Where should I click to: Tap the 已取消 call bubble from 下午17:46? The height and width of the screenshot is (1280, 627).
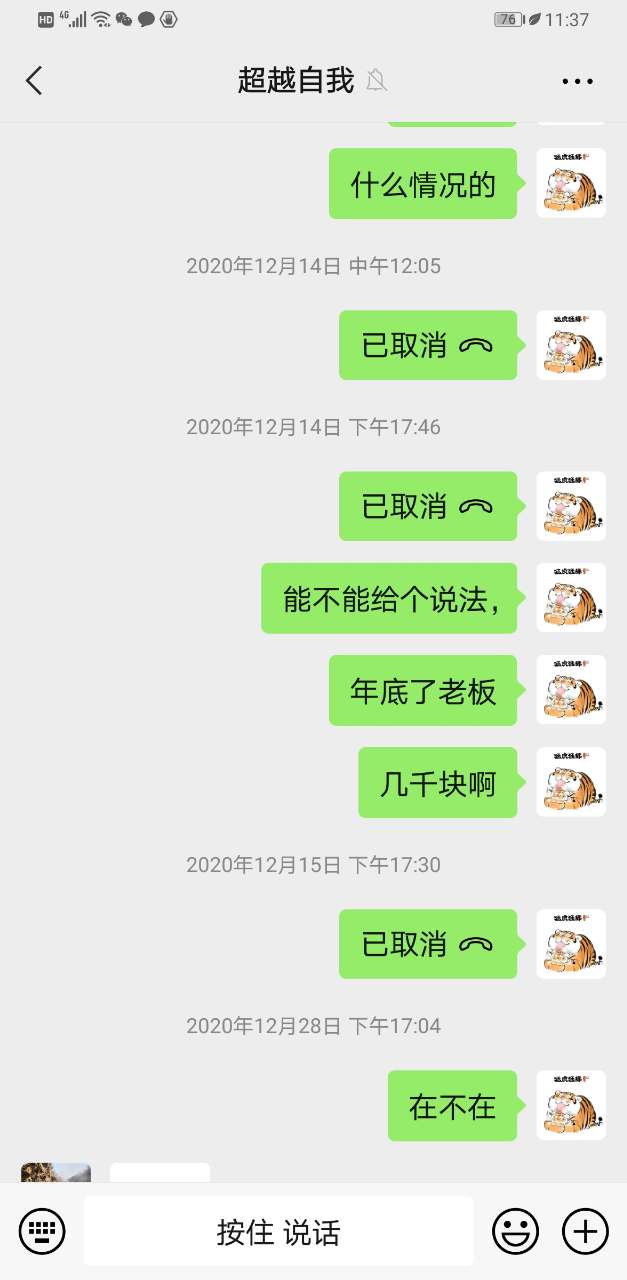click(427, 506)
